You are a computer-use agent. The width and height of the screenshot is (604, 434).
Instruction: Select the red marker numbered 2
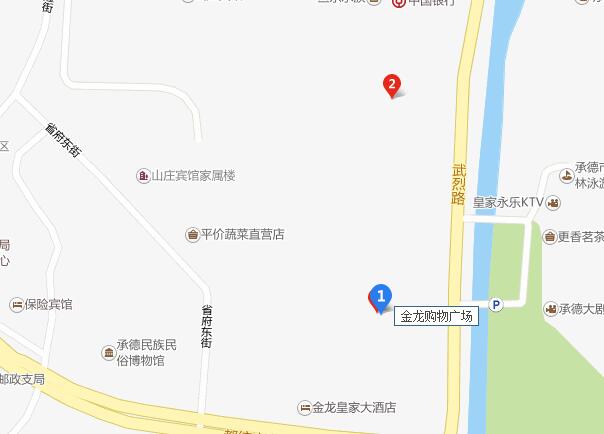click(x=393, y=86)
